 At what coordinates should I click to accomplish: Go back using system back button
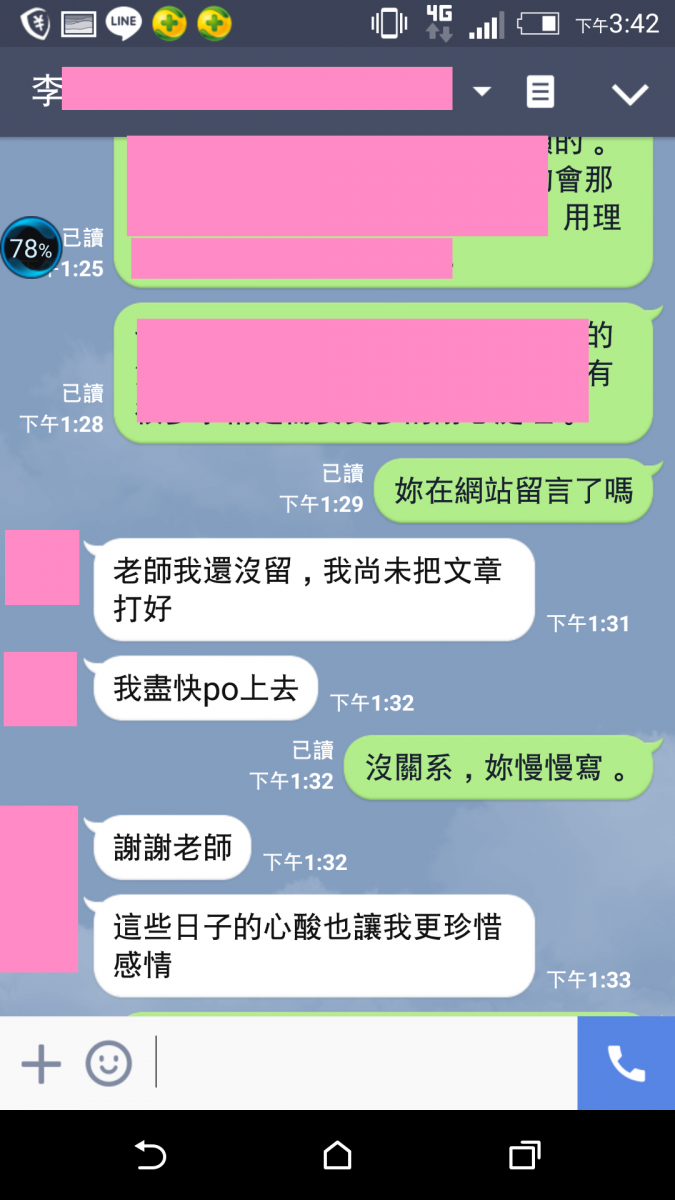pos(150,1157)
